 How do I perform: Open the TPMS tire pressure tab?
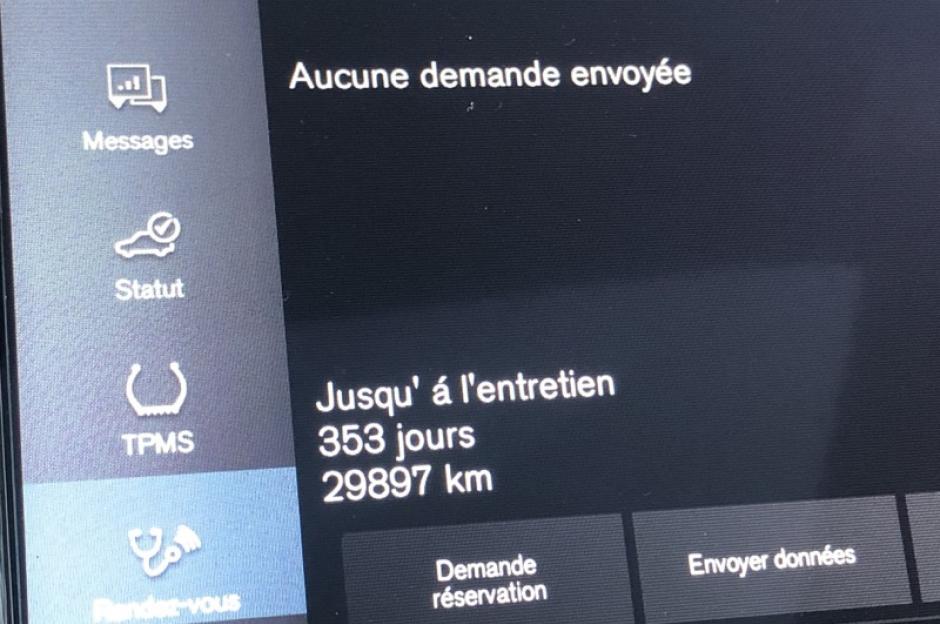(157, 410)
